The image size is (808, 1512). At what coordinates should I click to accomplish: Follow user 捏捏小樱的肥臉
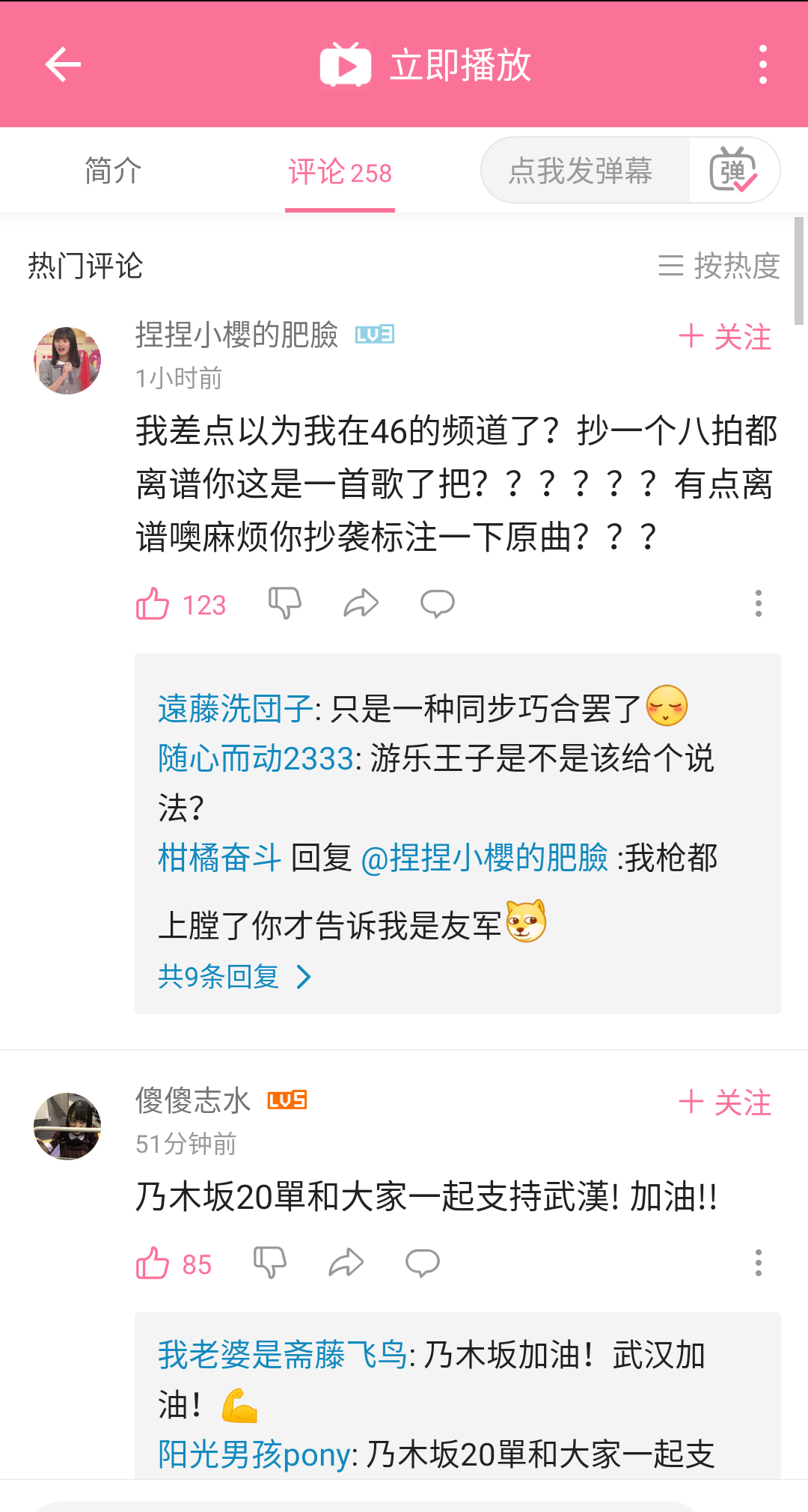(724, 337)
